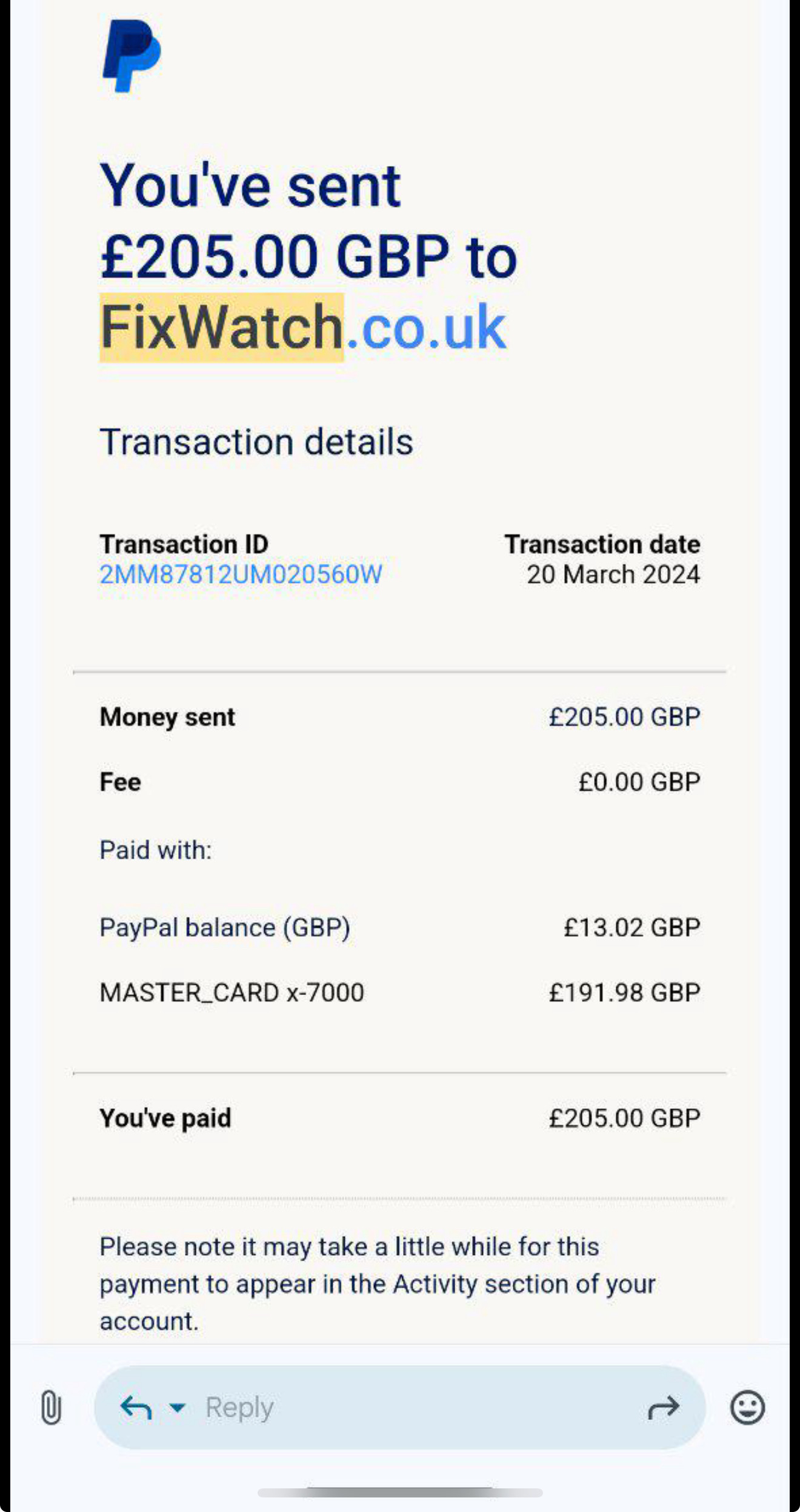Expand the reply options dropdown arrow
The height and width of the screenshot is (1512, 800).
[177, 1407]
